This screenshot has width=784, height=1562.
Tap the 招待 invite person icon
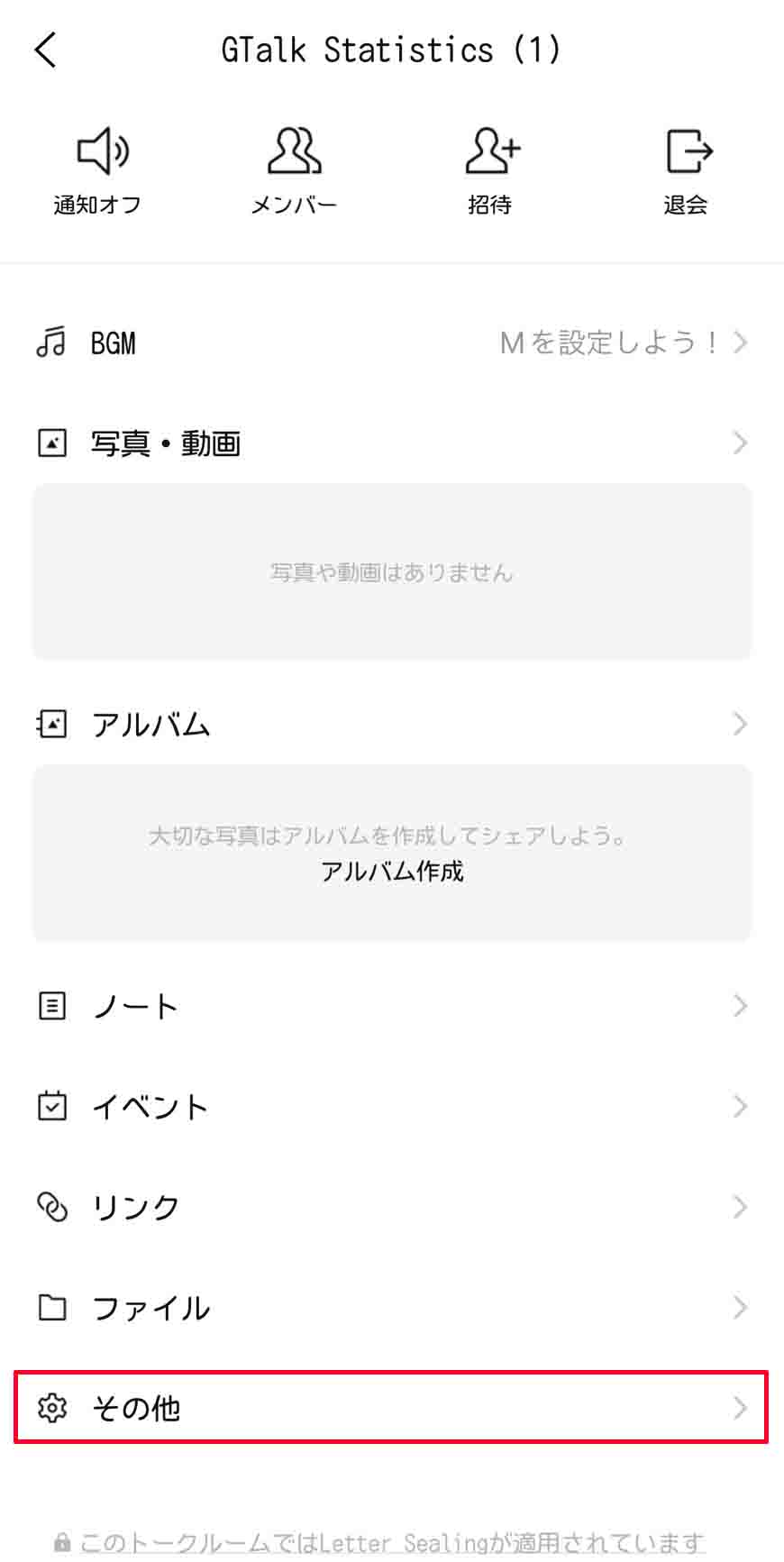[490, 151]
